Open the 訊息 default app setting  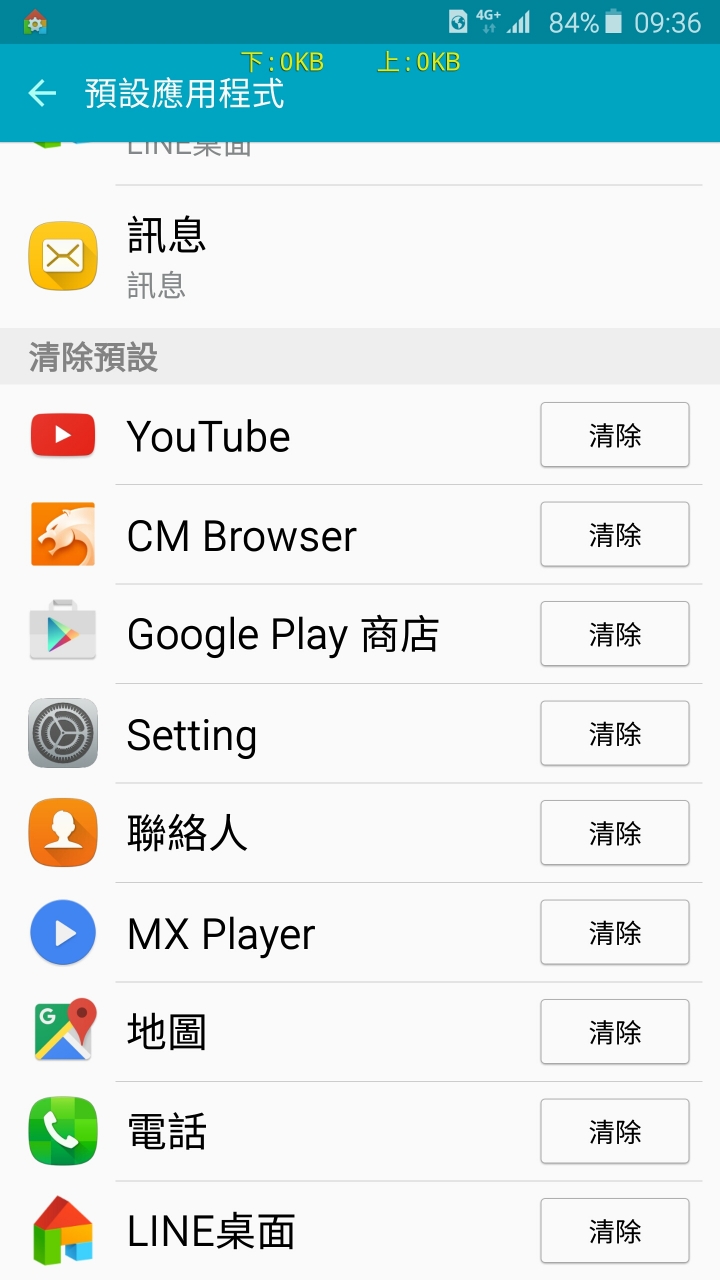360,257
